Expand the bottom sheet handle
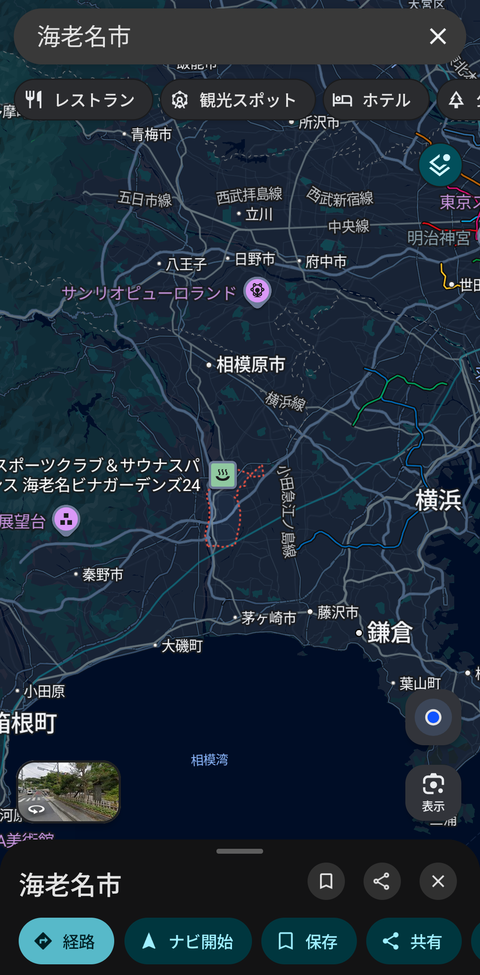The width and height of the screenshot is (480, 975). (x=240, y=851)
